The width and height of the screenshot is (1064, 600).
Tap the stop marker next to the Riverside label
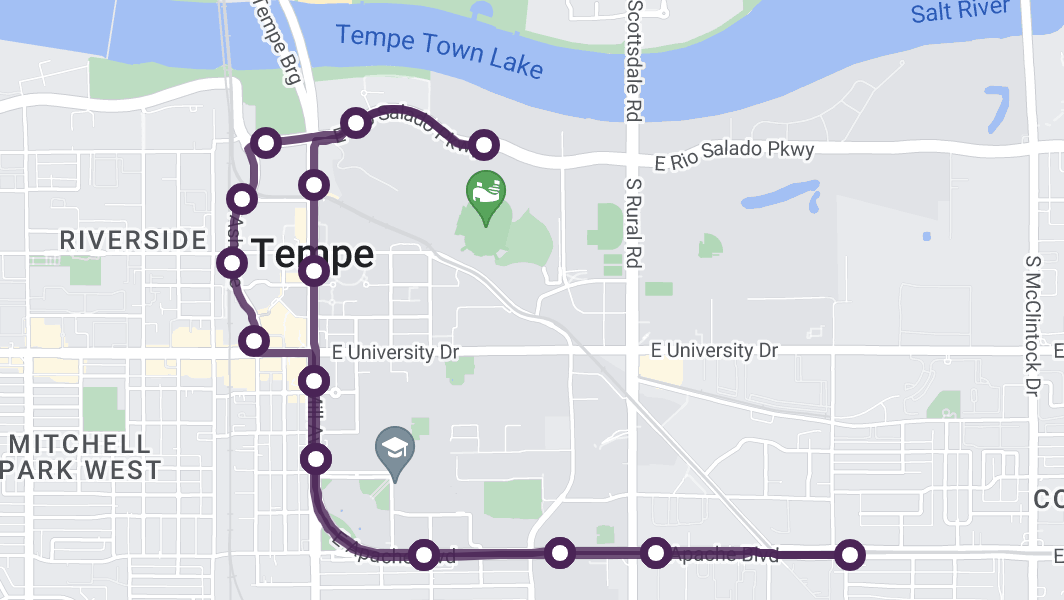(x=232, y=263)
